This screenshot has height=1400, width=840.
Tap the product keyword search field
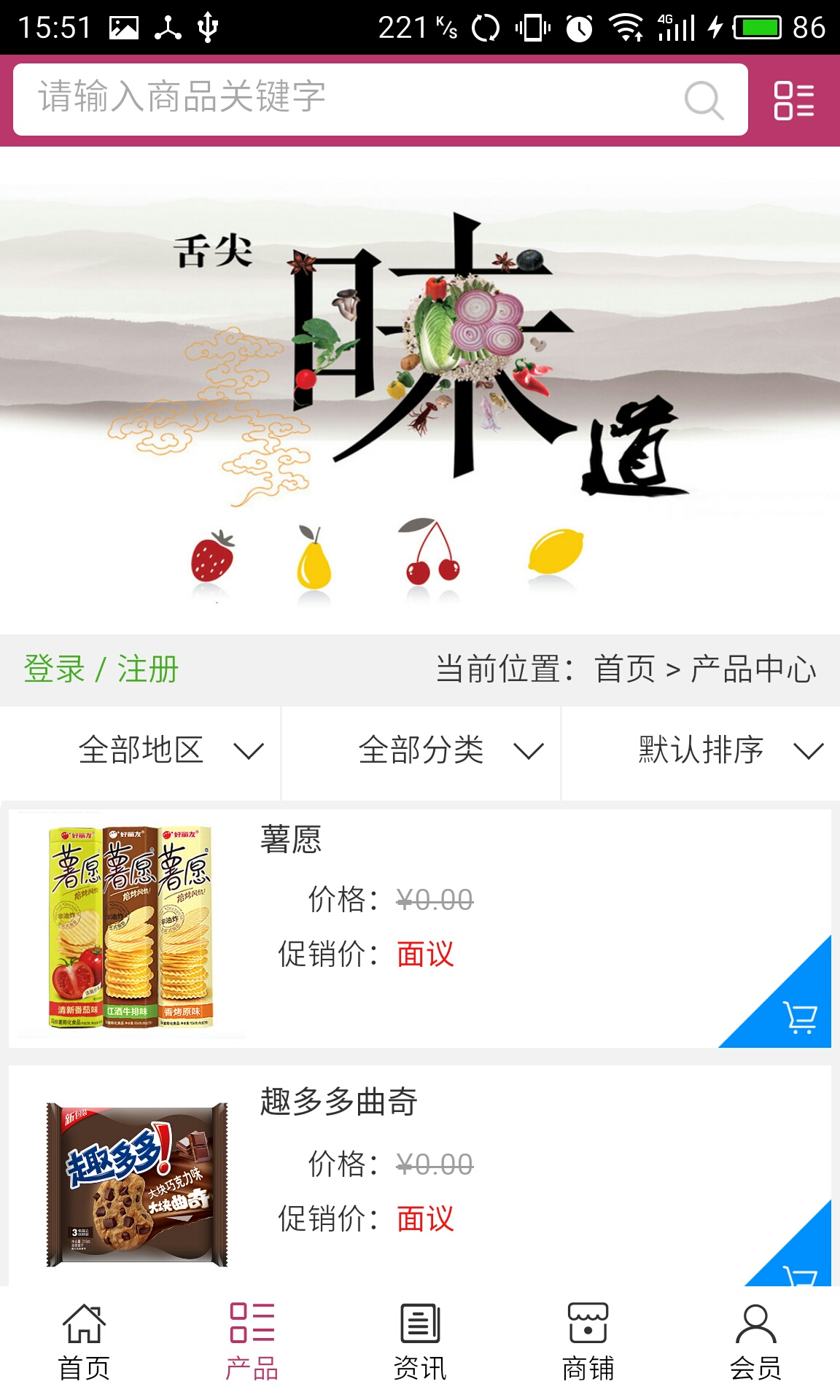(350, 99)
